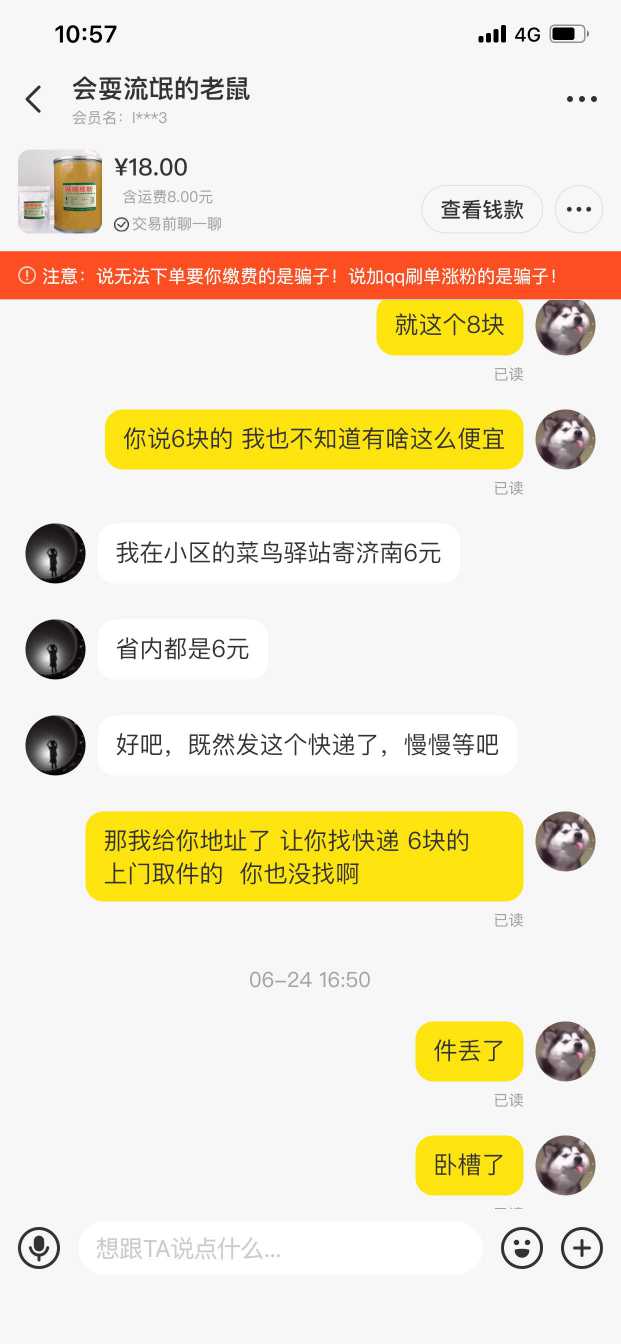This screenshot has width=621, height=1344.
Task: Open your husky avatar beside 件丢了
Action: (566, 1051)
